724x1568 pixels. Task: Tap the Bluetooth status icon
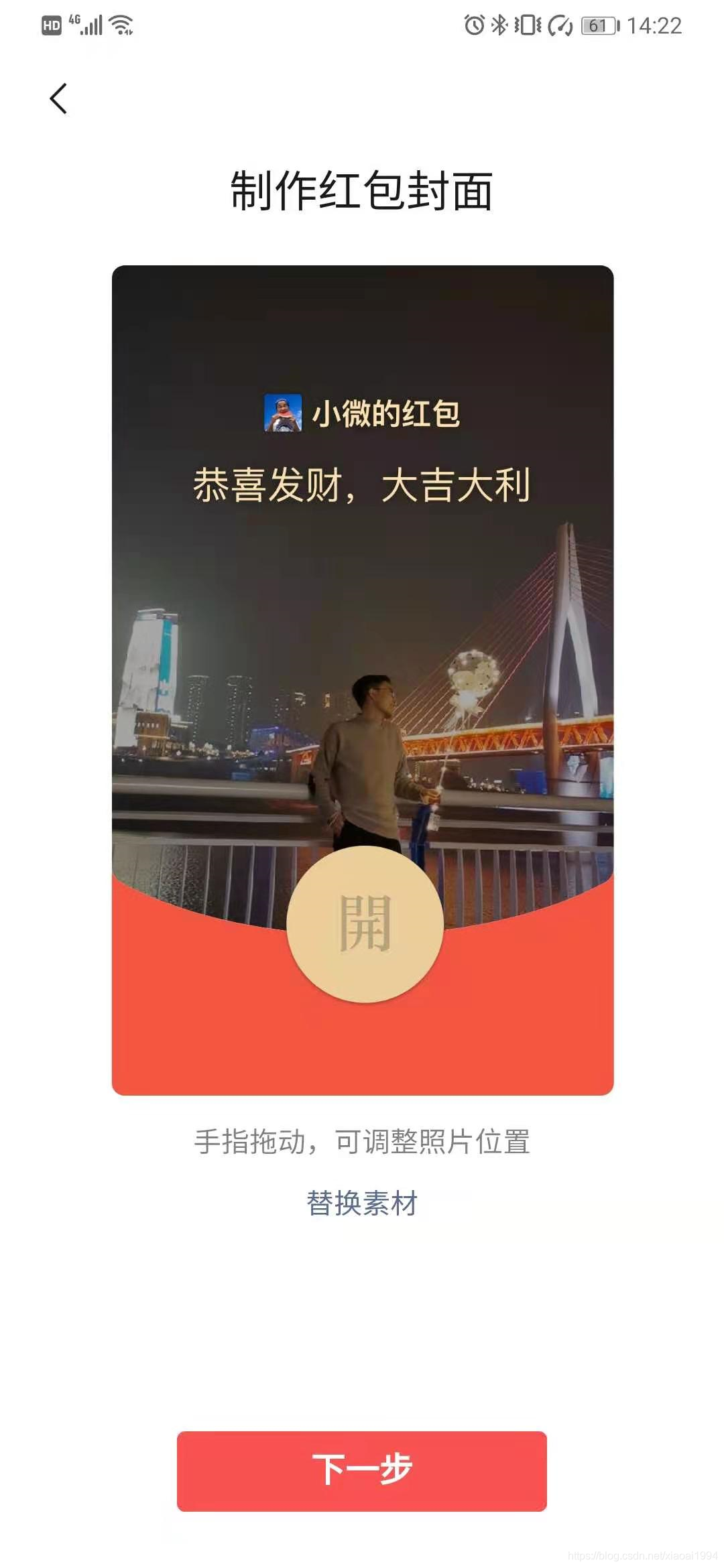coord(499,23)
